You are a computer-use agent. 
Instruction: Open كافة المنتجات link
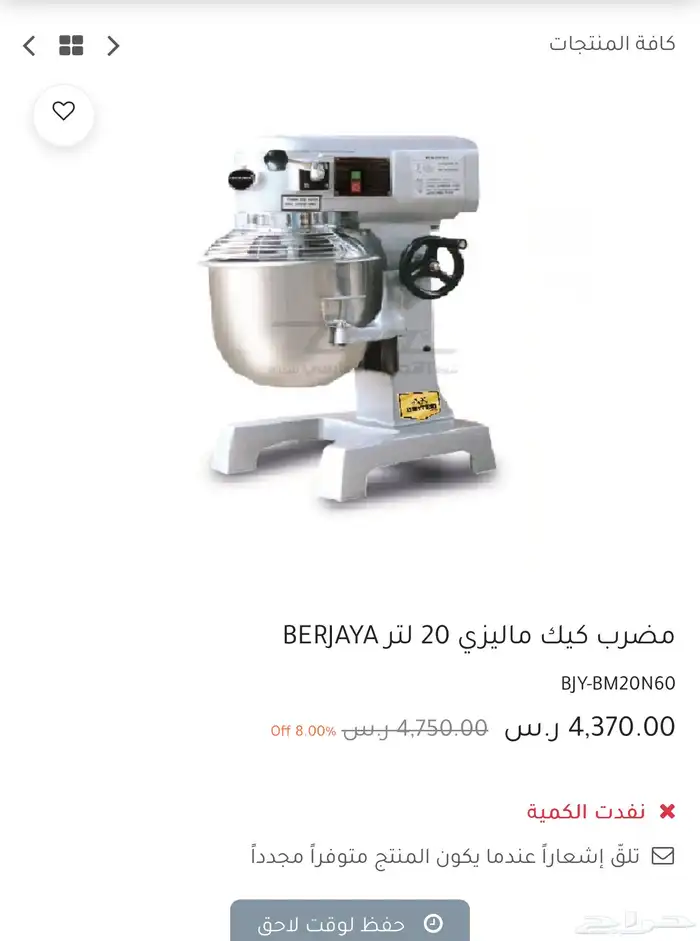tap(612, 44)
